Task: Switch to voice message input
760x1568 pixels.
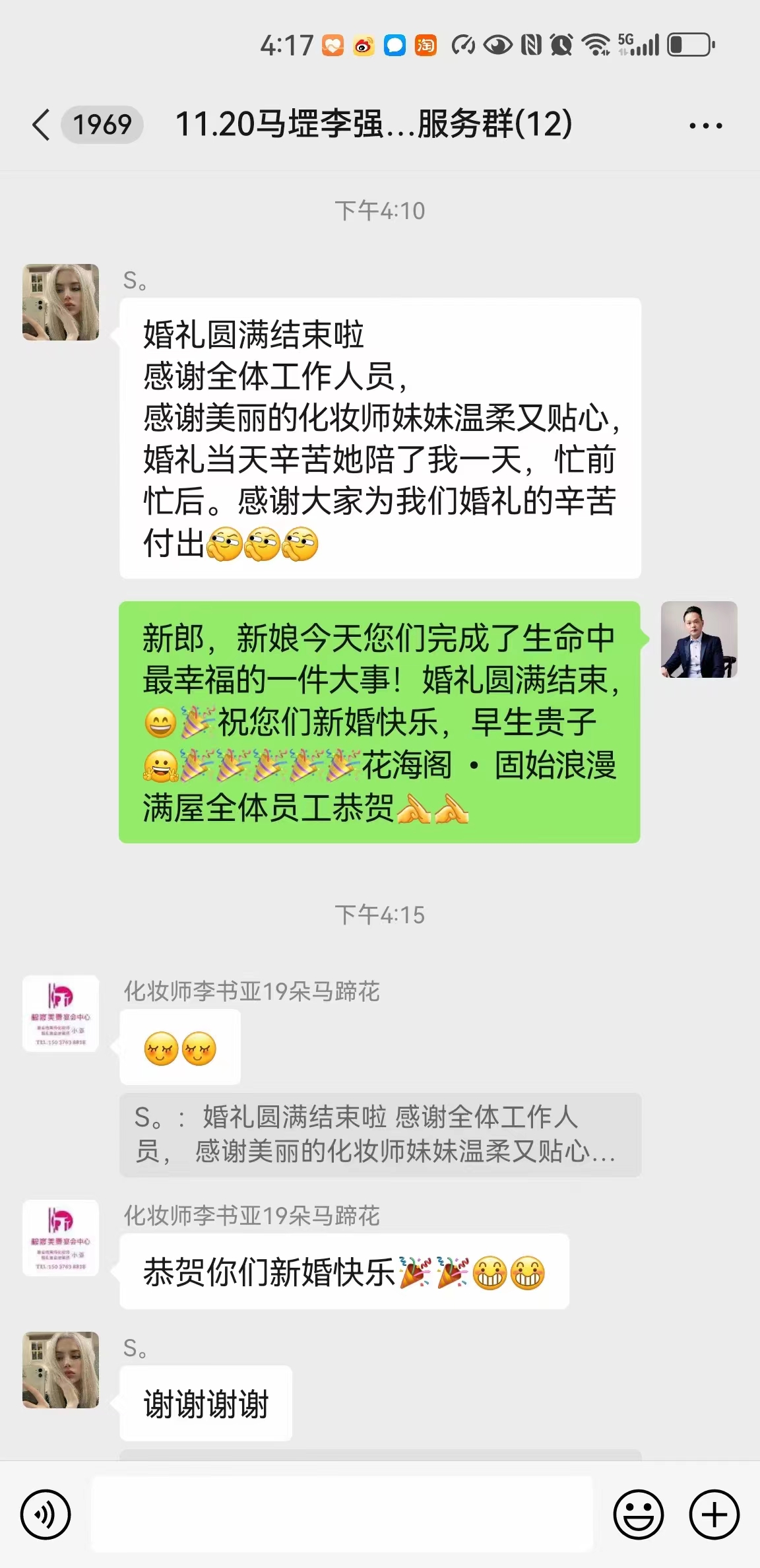Action: pos(46,1515)
